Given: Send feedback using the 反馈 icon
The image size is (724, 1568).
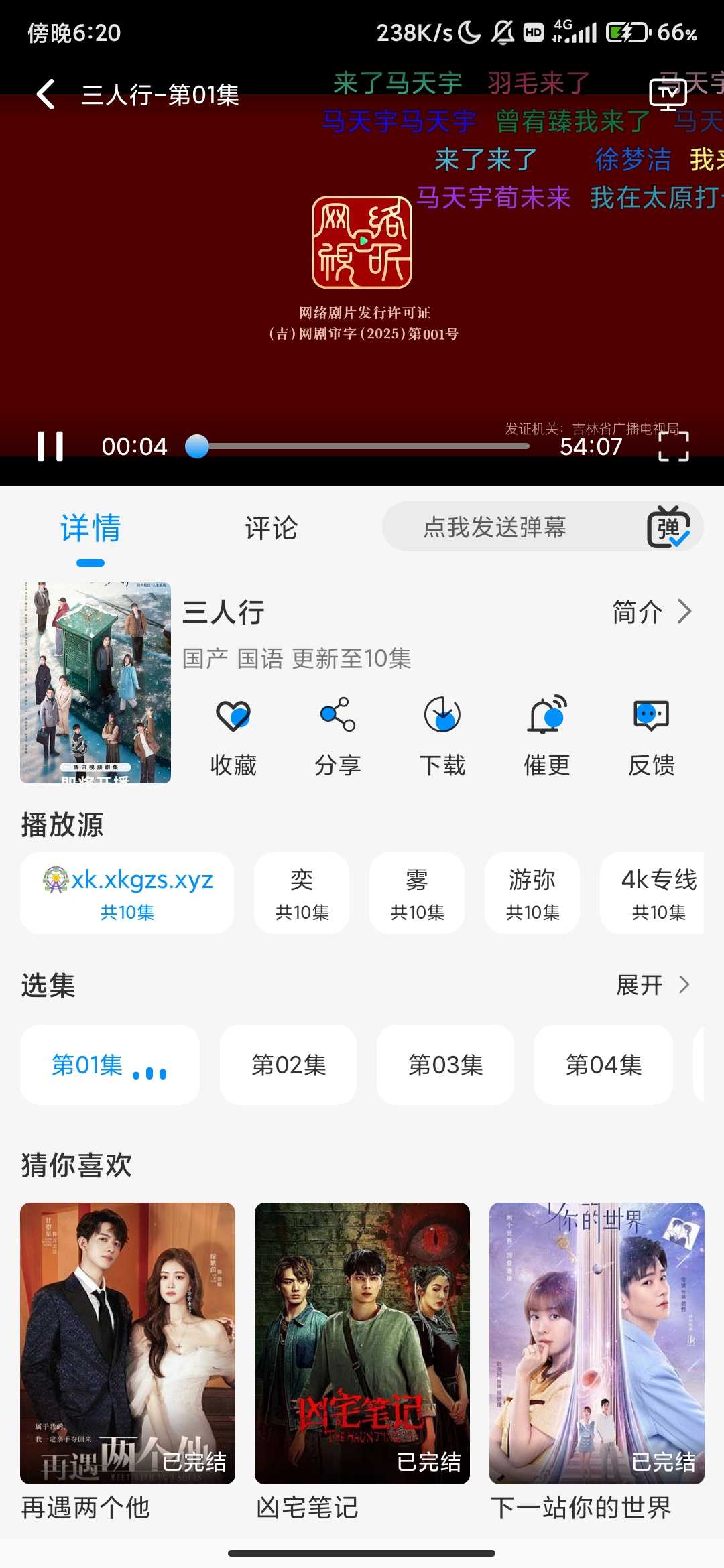Looking at the screenshot, I should tap(651, 734).
